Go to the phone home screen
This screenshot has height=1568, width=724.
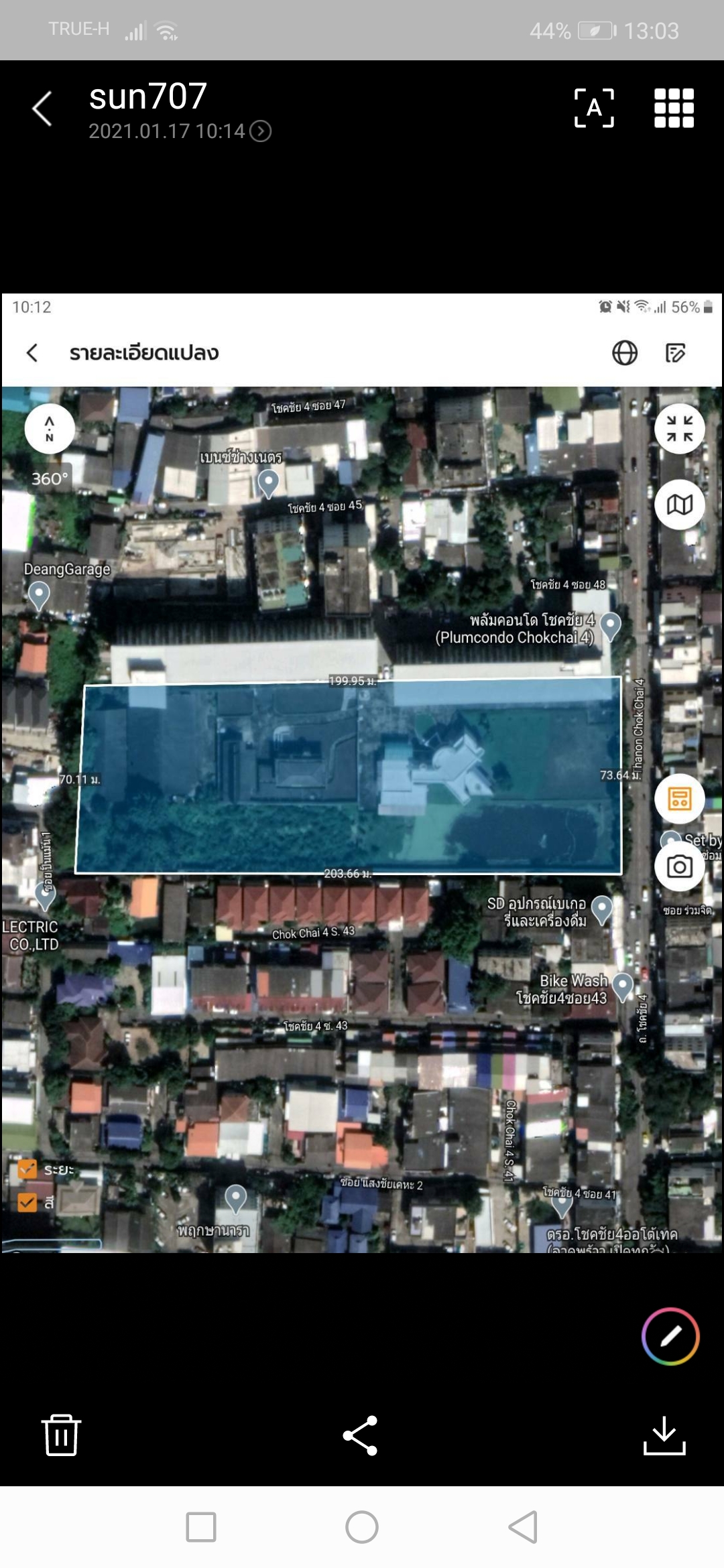[362, 1527]
